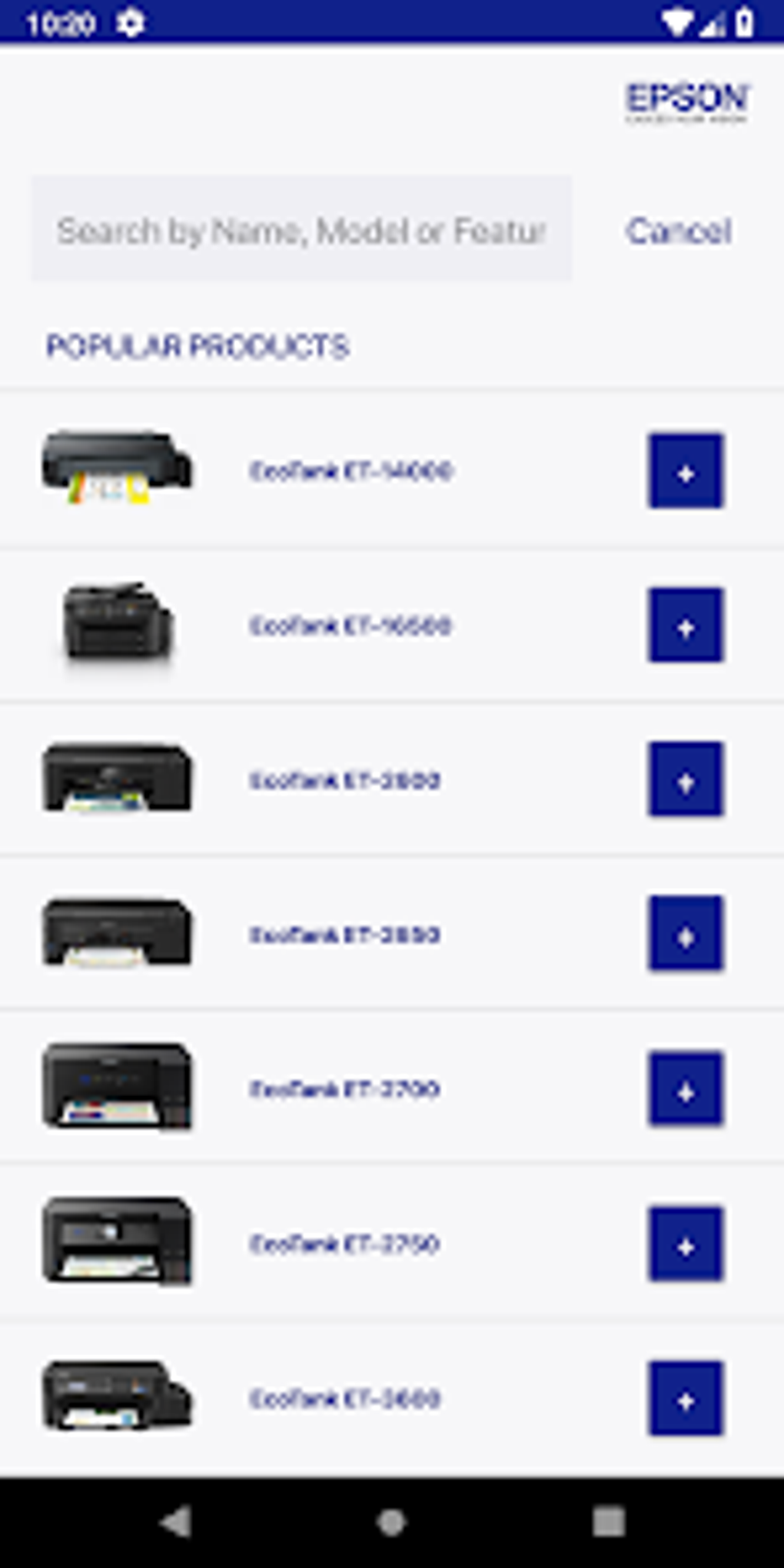Cancel the product search
The image size is (784, 1568).
tap(678, 231)
